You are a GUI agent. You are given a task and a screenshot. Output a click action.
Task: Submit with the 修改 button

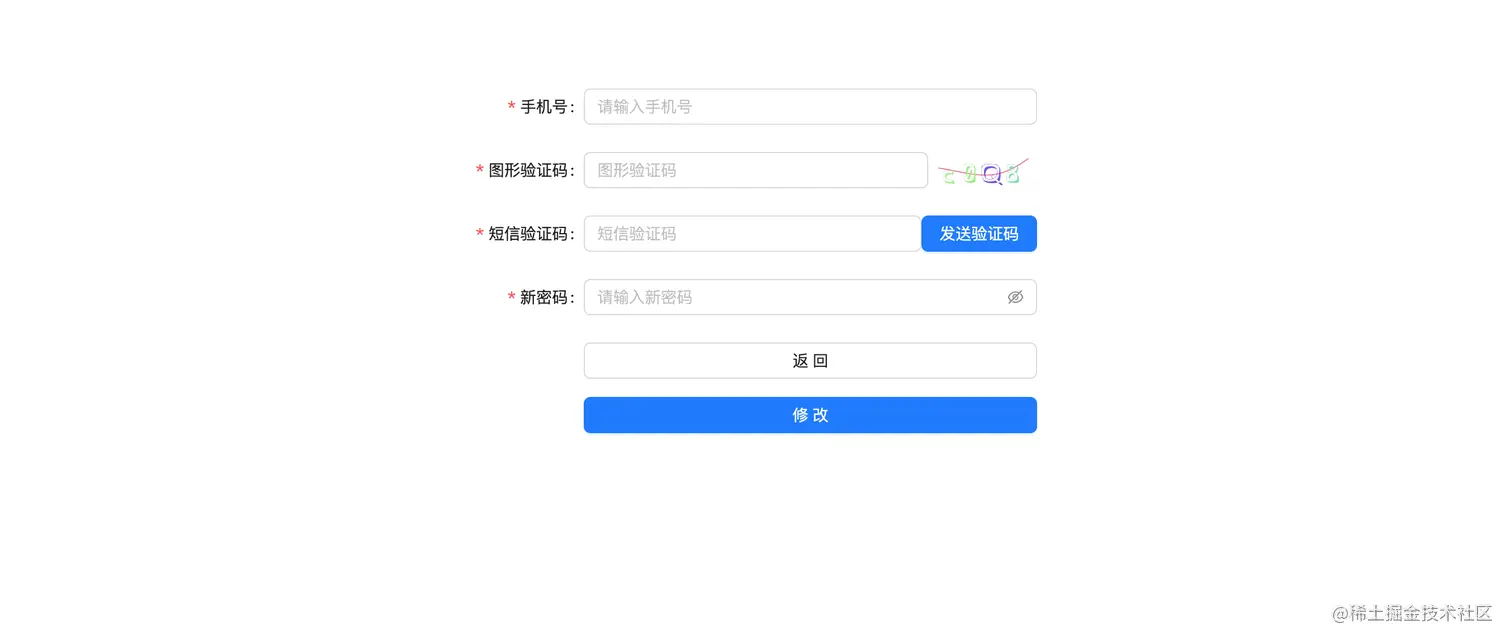pos(809,415)
